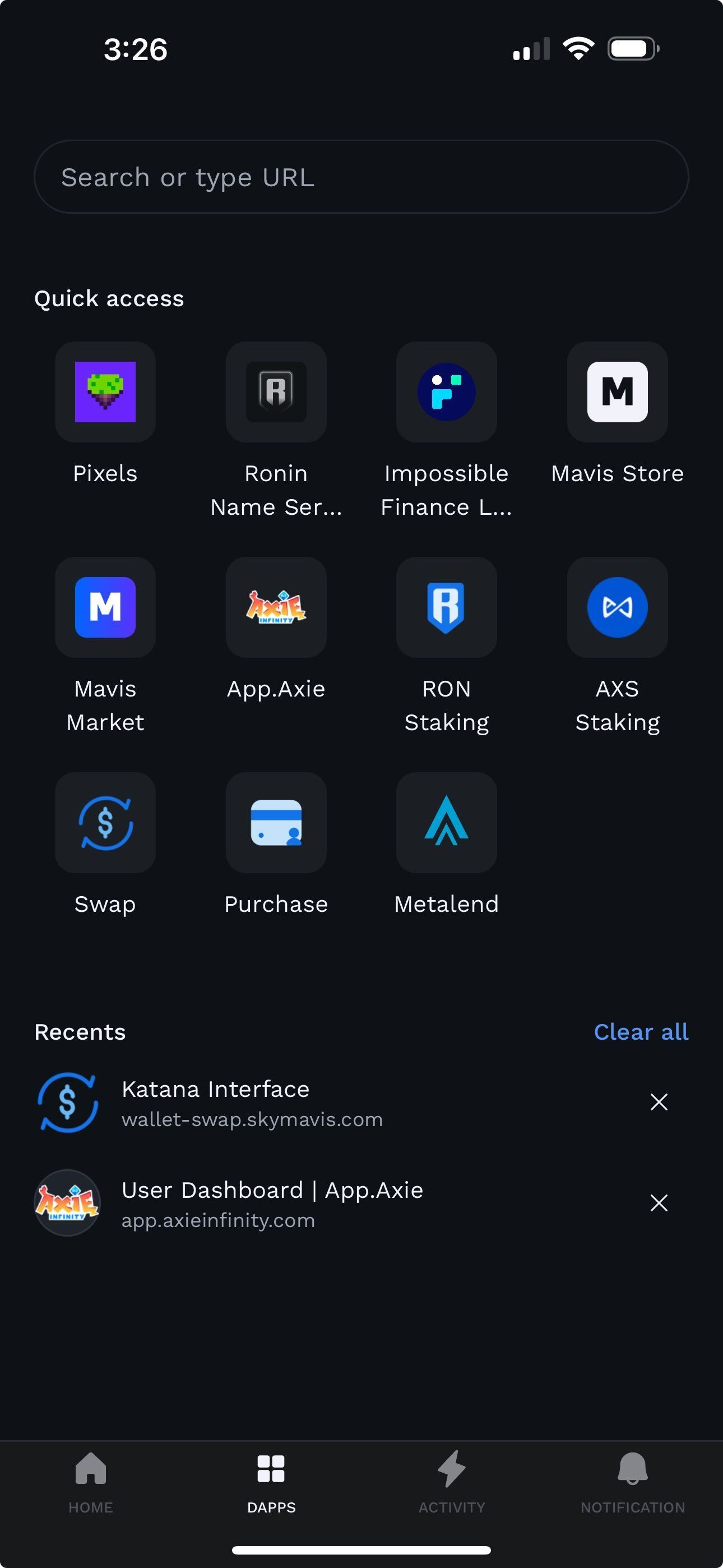Viewport: 723px width, 1568px height.
Task: Open the Swap tool
Action: coord(105,823)
